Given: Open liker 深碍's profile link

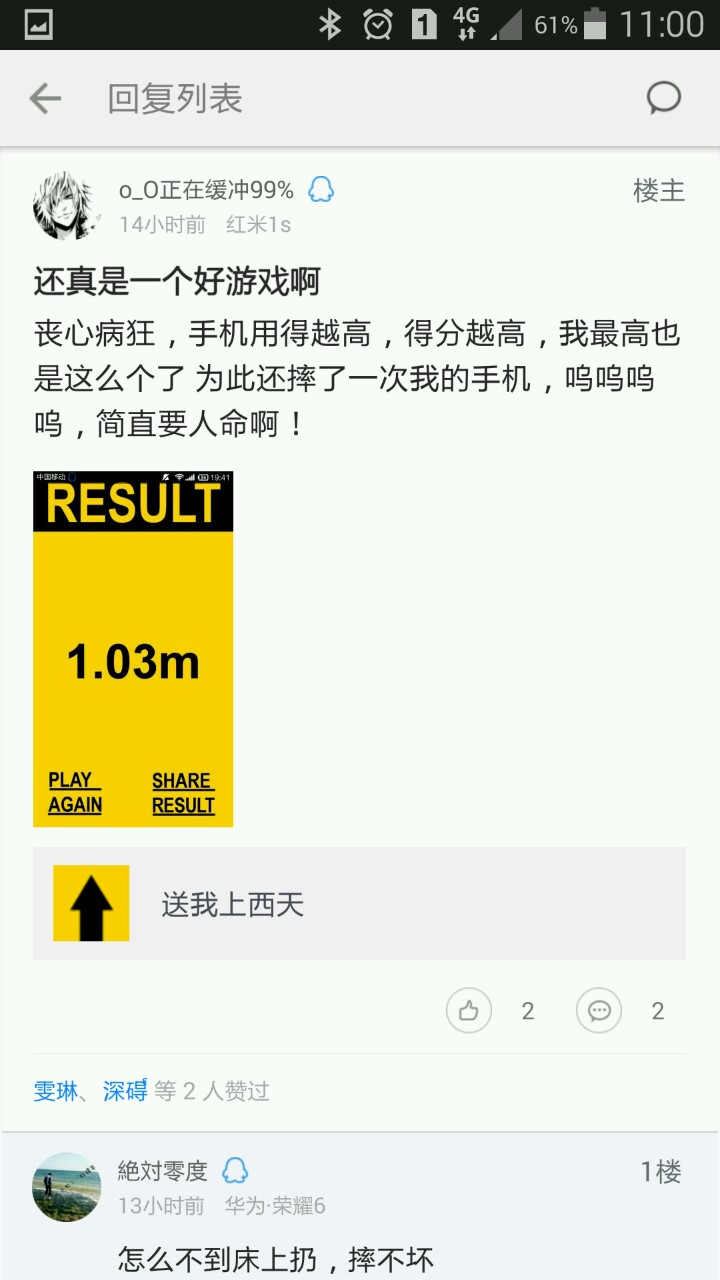Looking at the screenshot, I should coord(125,1091).
